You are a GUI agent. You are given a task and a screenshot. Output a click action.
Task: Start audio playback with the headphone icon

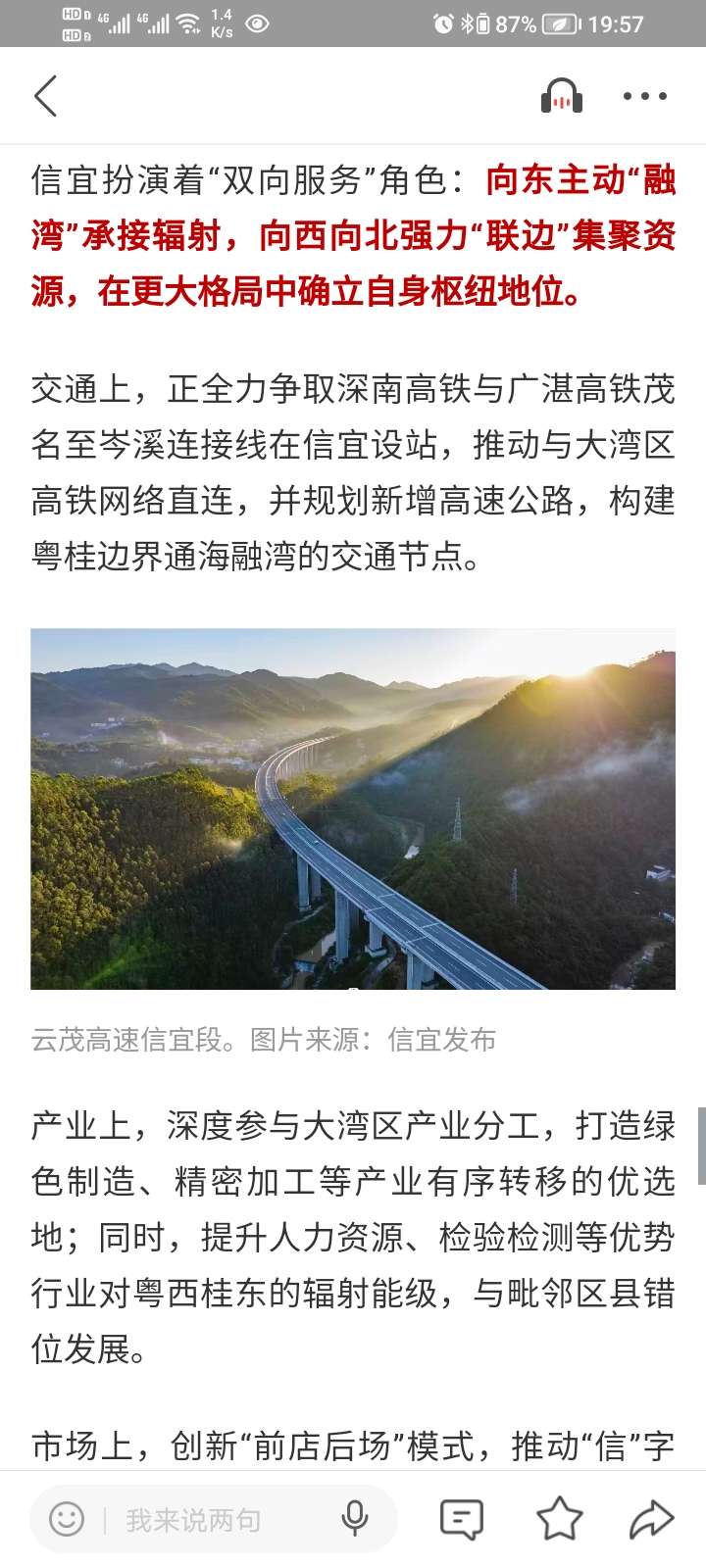coord(562,96)
